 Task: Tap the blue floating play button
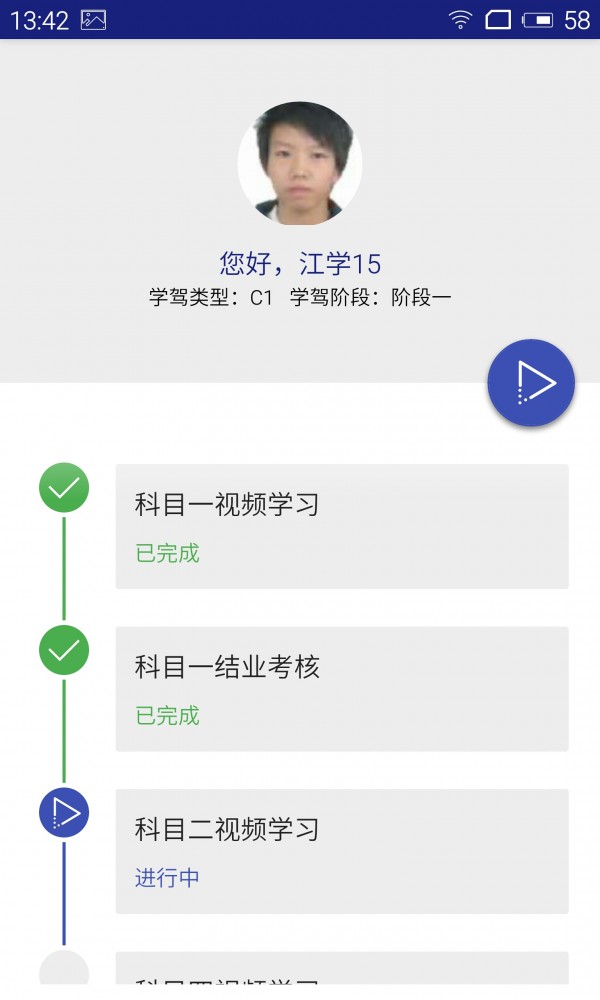pos(531,383)
